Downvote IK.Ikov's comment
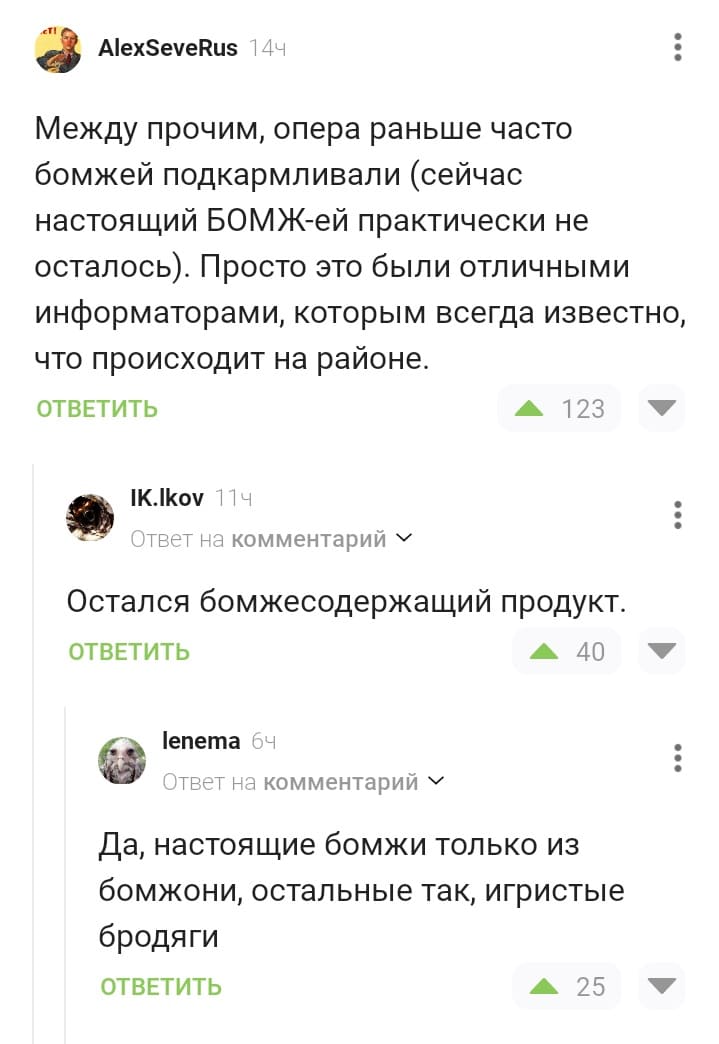 point(661,651)
